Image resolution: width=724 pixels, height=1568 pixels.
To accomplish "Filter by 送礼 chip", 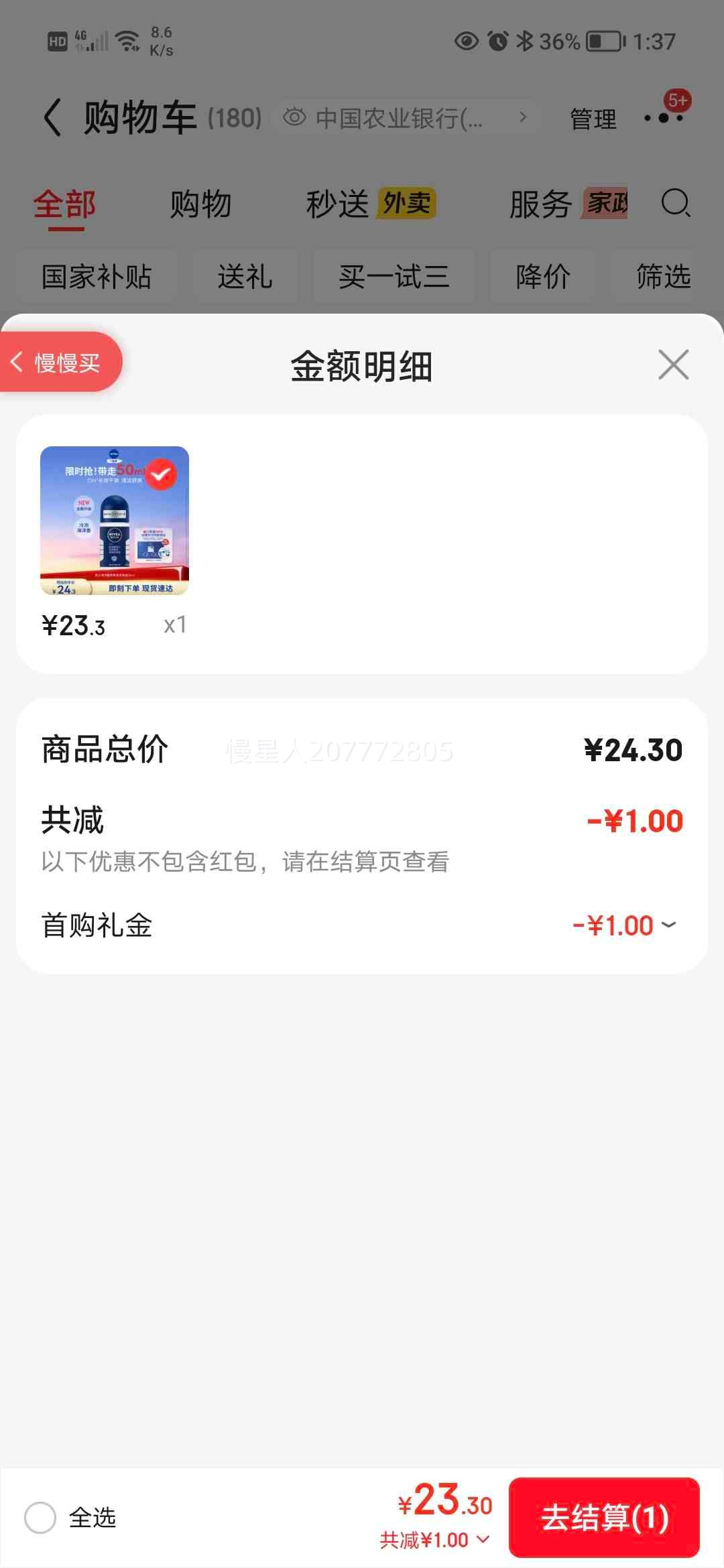I will click(245, 276).
